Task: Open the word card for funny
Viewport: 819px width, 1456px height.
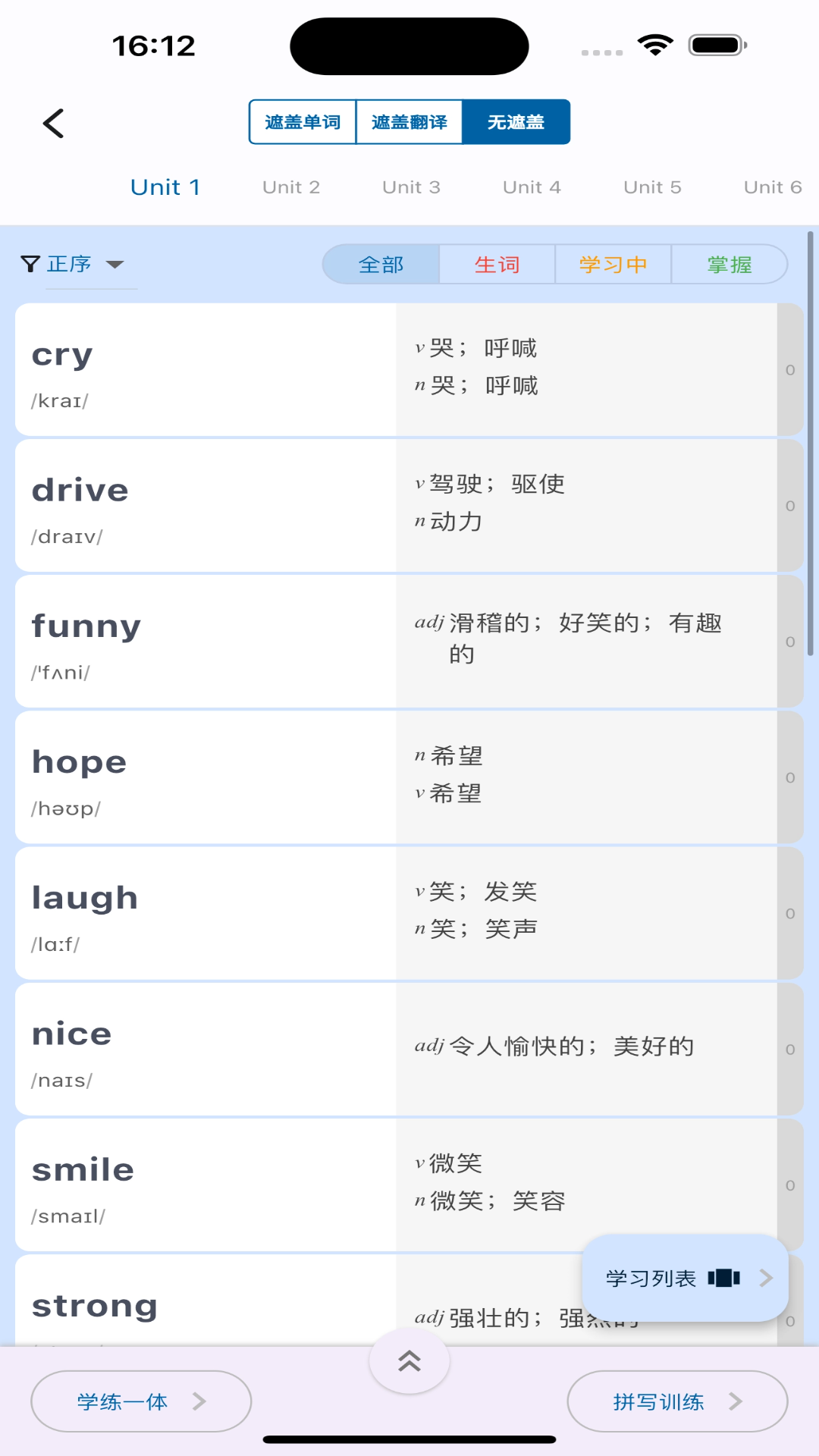Action: 205,642
